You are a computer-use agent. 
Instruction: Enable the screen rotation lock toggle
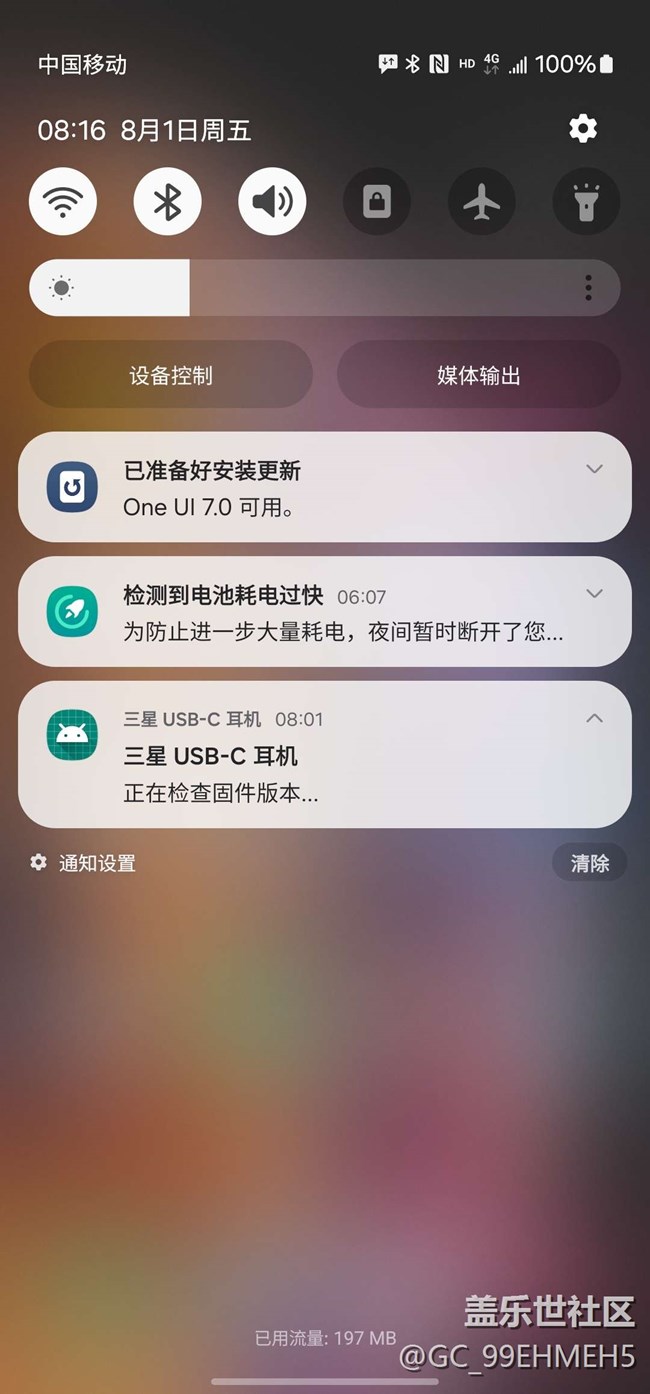(377, 202)
